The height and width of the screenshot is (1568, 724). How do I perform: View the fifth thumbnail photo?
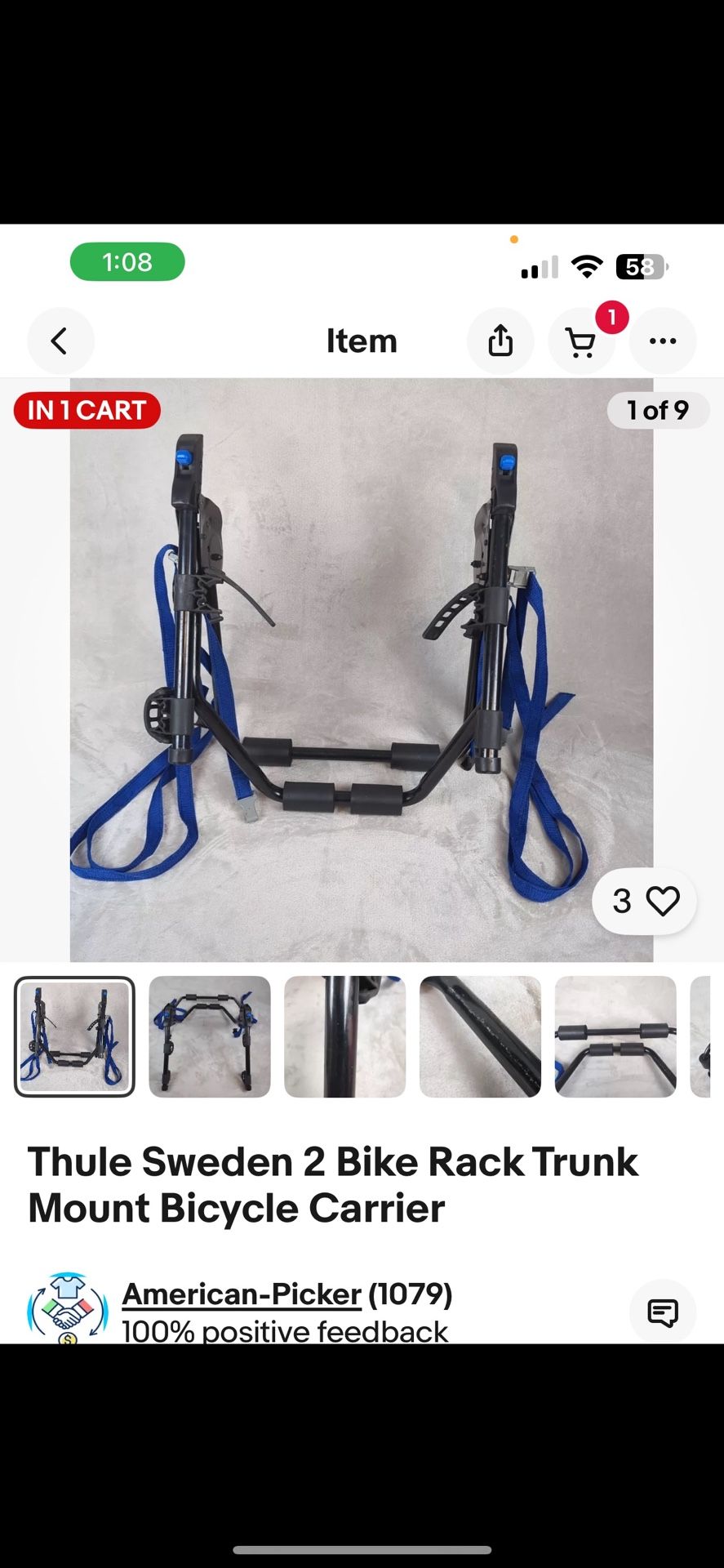(x=615, y=1036)
